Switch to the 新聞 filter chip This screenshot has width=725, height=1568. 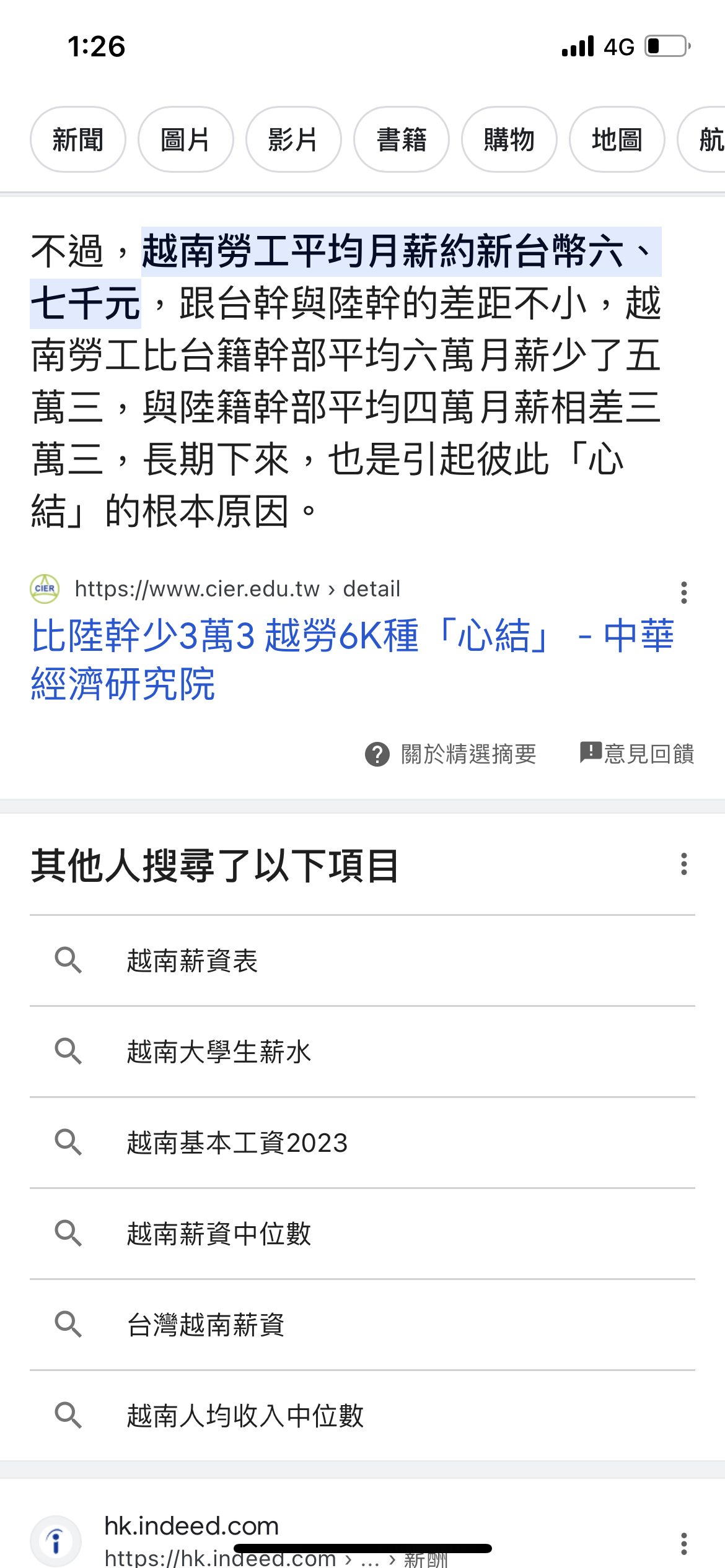78,139
